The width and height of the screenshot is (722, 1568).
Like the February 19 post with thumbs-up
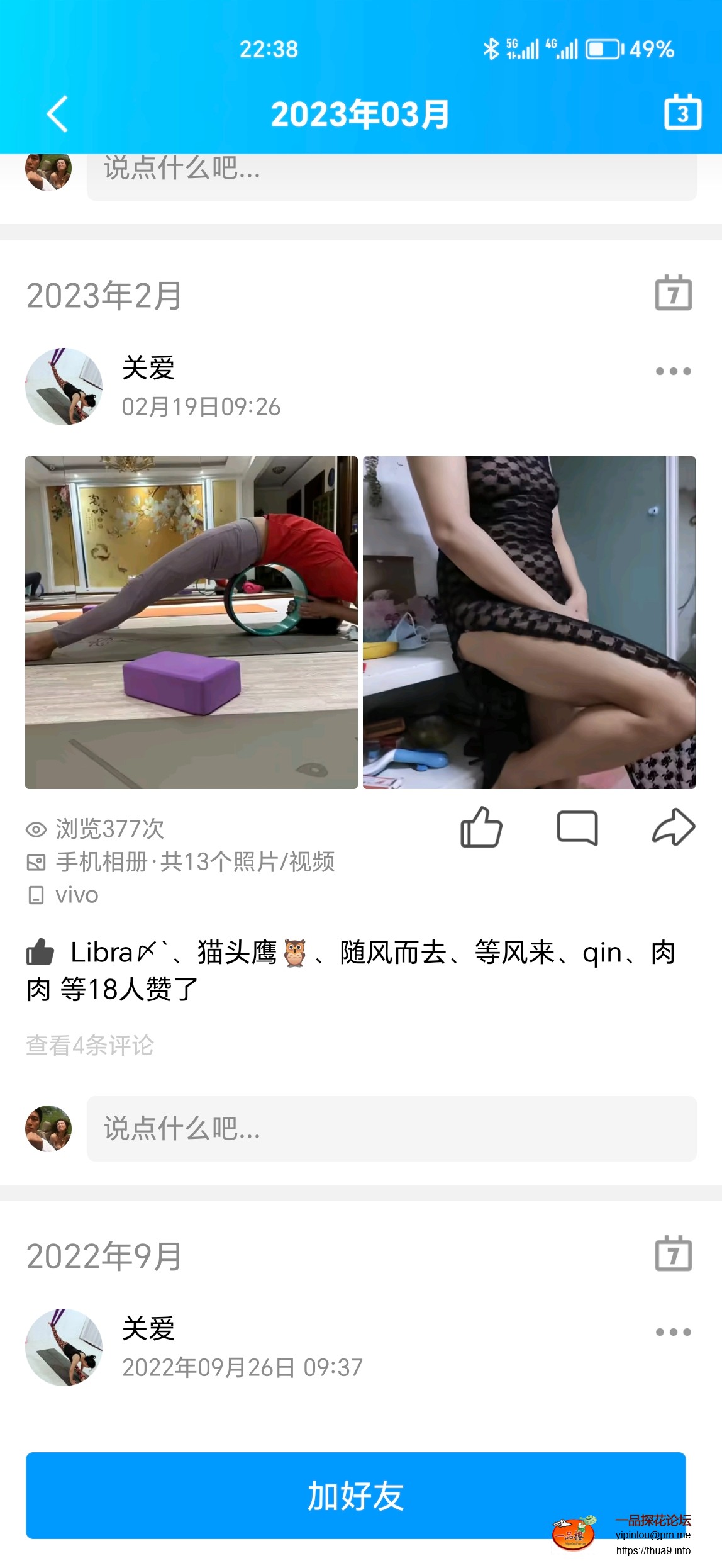point(482,828)
